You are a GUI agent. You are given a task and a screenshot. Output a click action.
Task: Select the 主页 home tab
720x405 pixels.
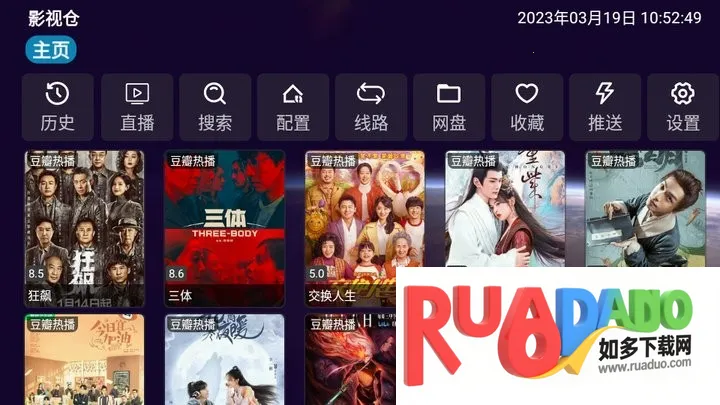[51, 49]
